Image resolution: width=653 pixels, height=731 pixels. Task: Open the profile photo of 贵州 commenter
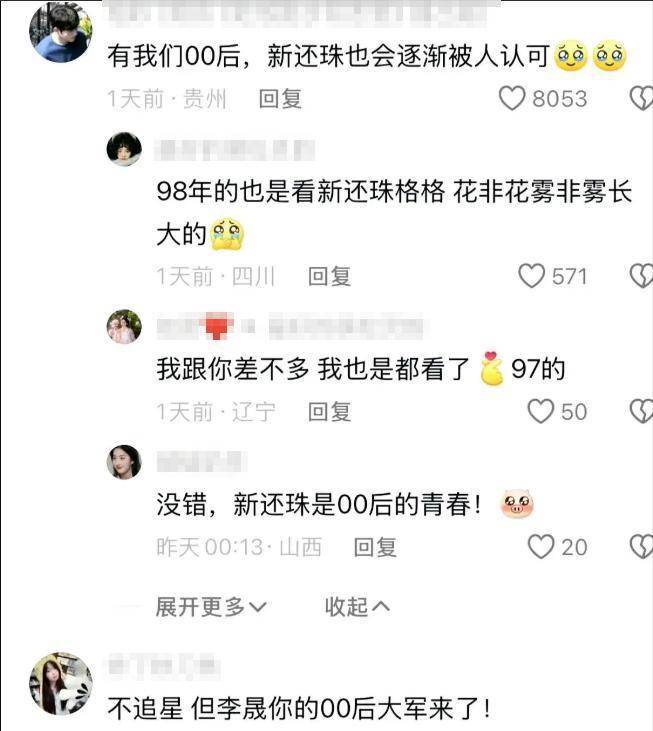point(60,32)
